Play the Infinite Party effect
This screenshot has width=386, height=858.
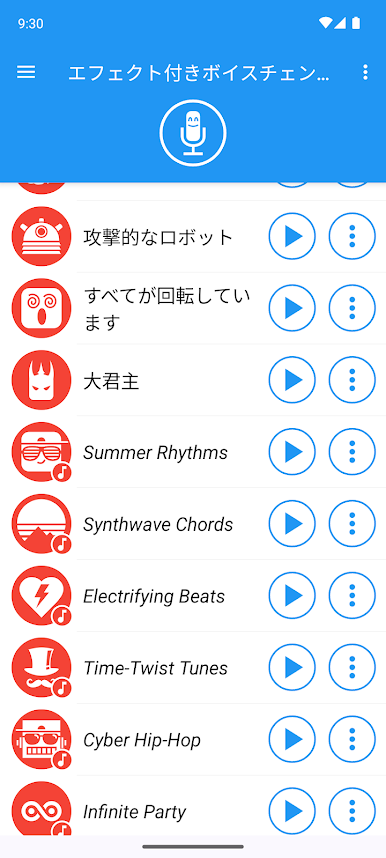[x=292, y=811]
